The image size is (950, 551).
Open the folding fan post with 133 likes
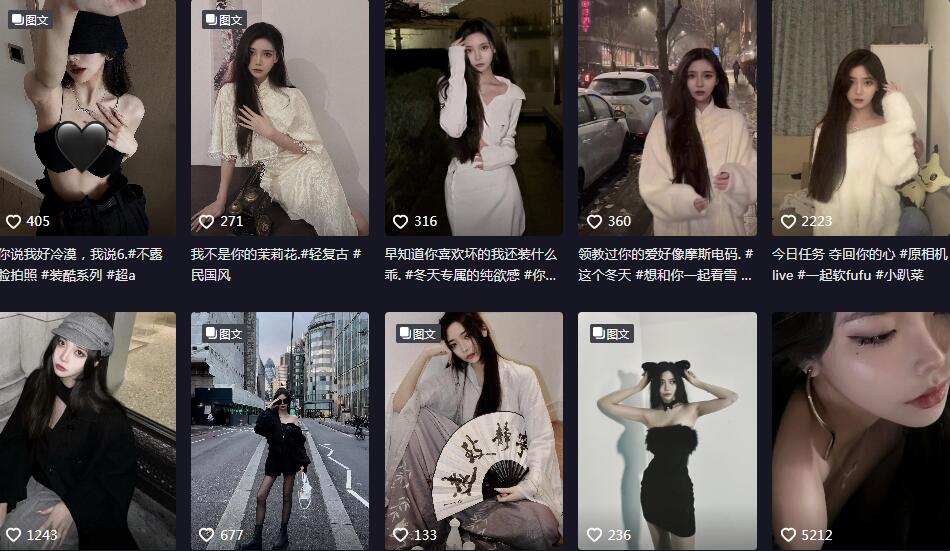(474, 430)
